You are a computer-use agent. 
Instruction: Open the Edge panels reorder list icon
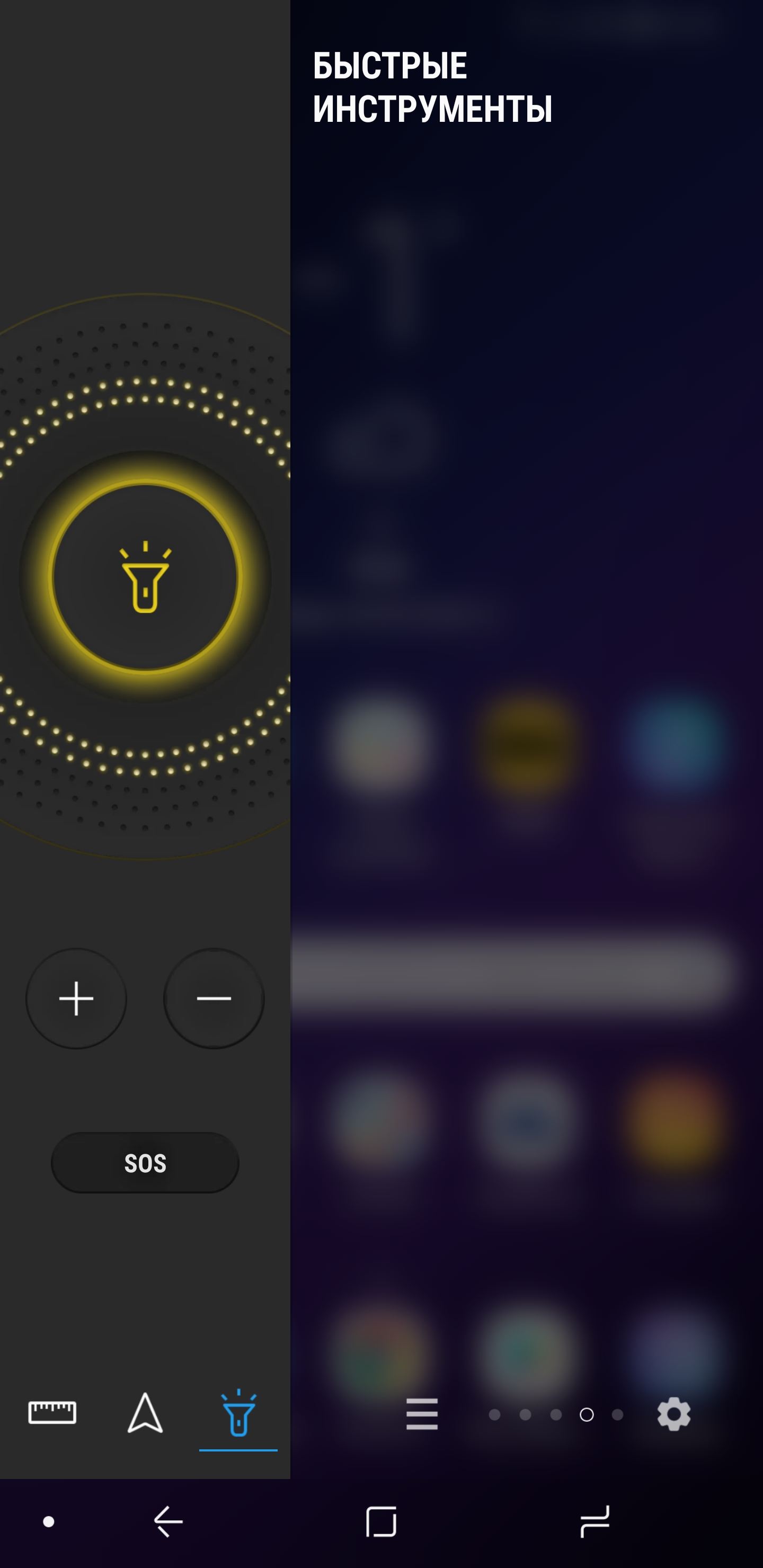click(422, 1413)
